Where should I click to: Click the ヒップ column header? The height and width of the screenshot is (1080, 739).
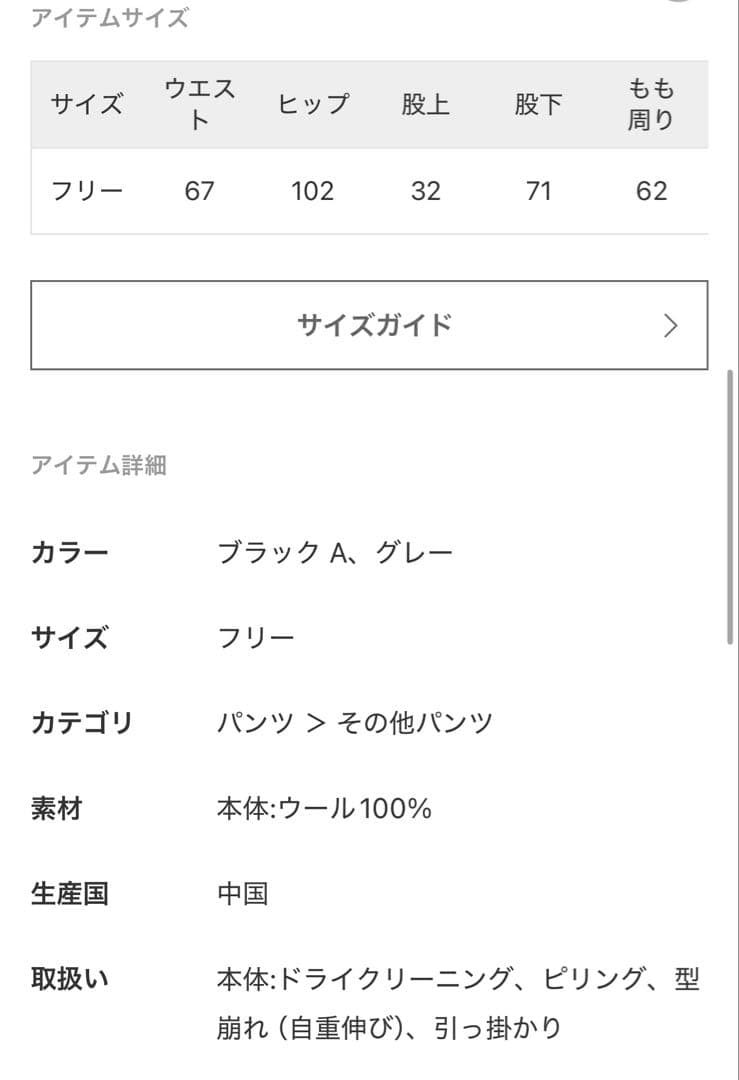(314, 104)
